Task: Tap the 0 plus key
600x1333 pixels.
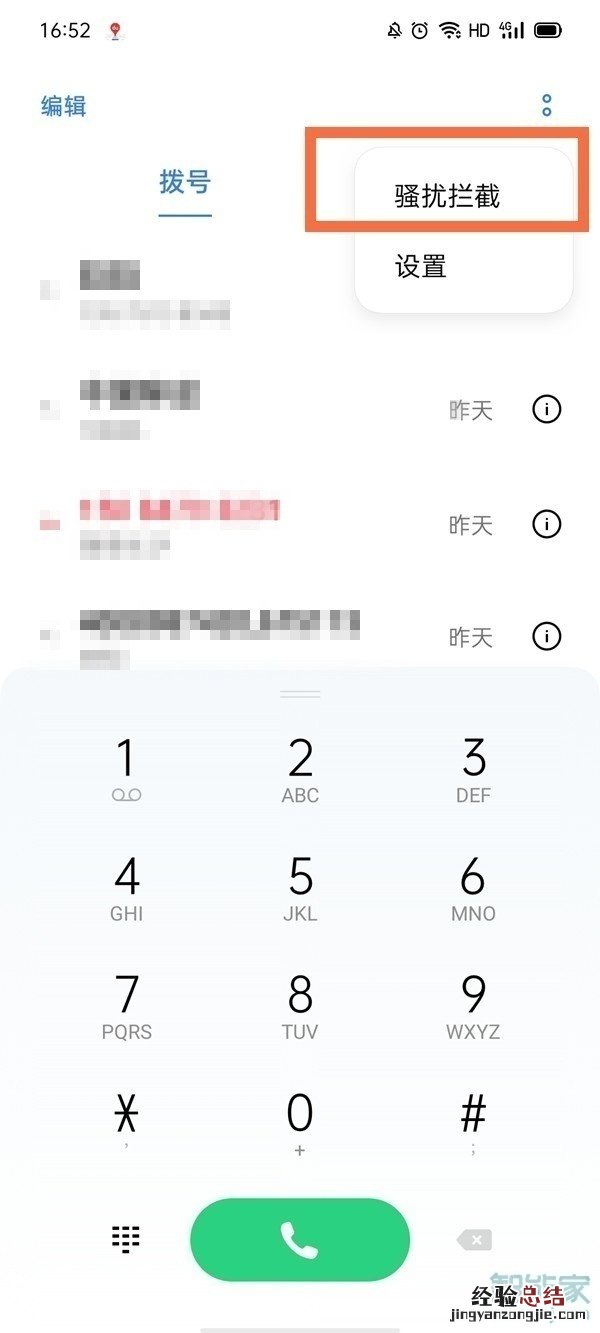Action: coord(300,1123)
